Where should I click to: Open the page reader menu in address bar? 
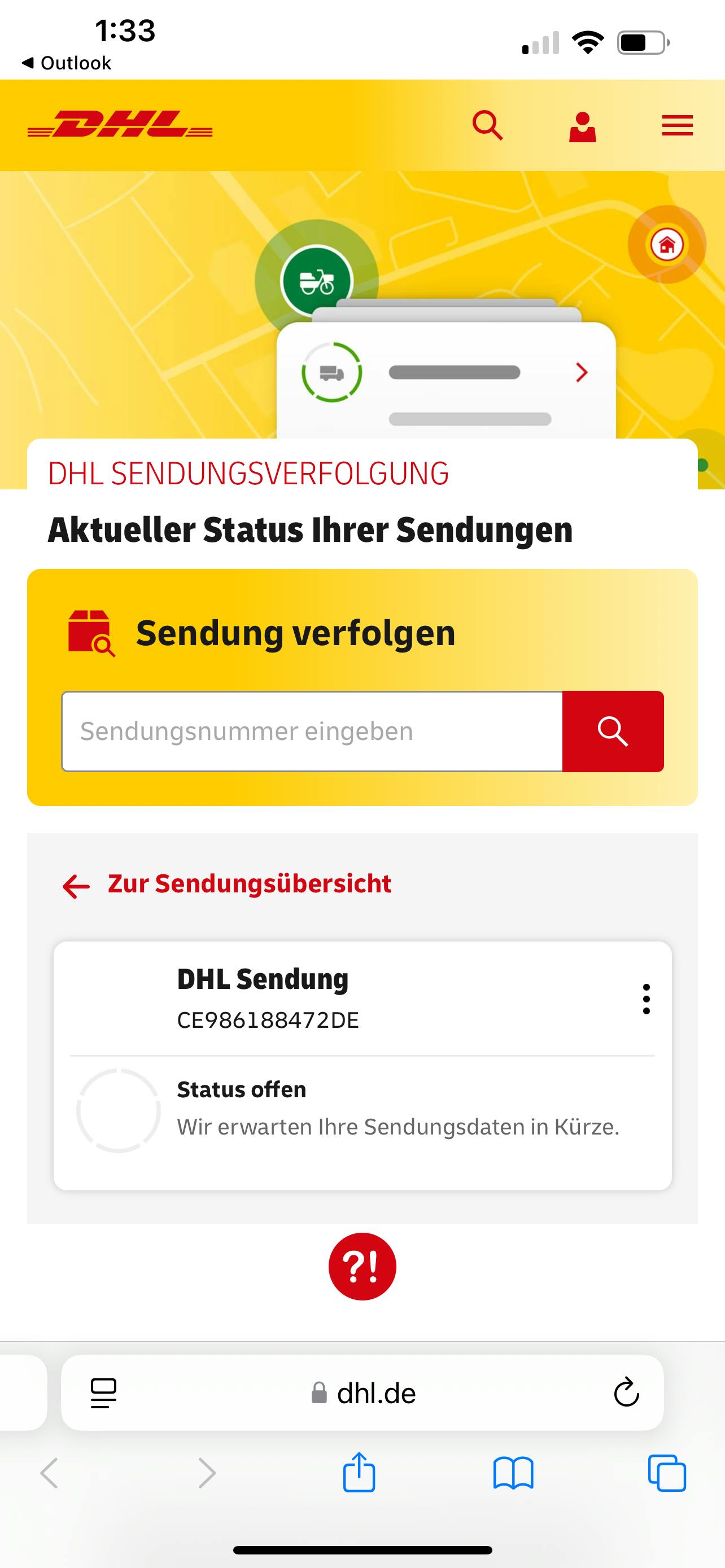[103, 1392]
